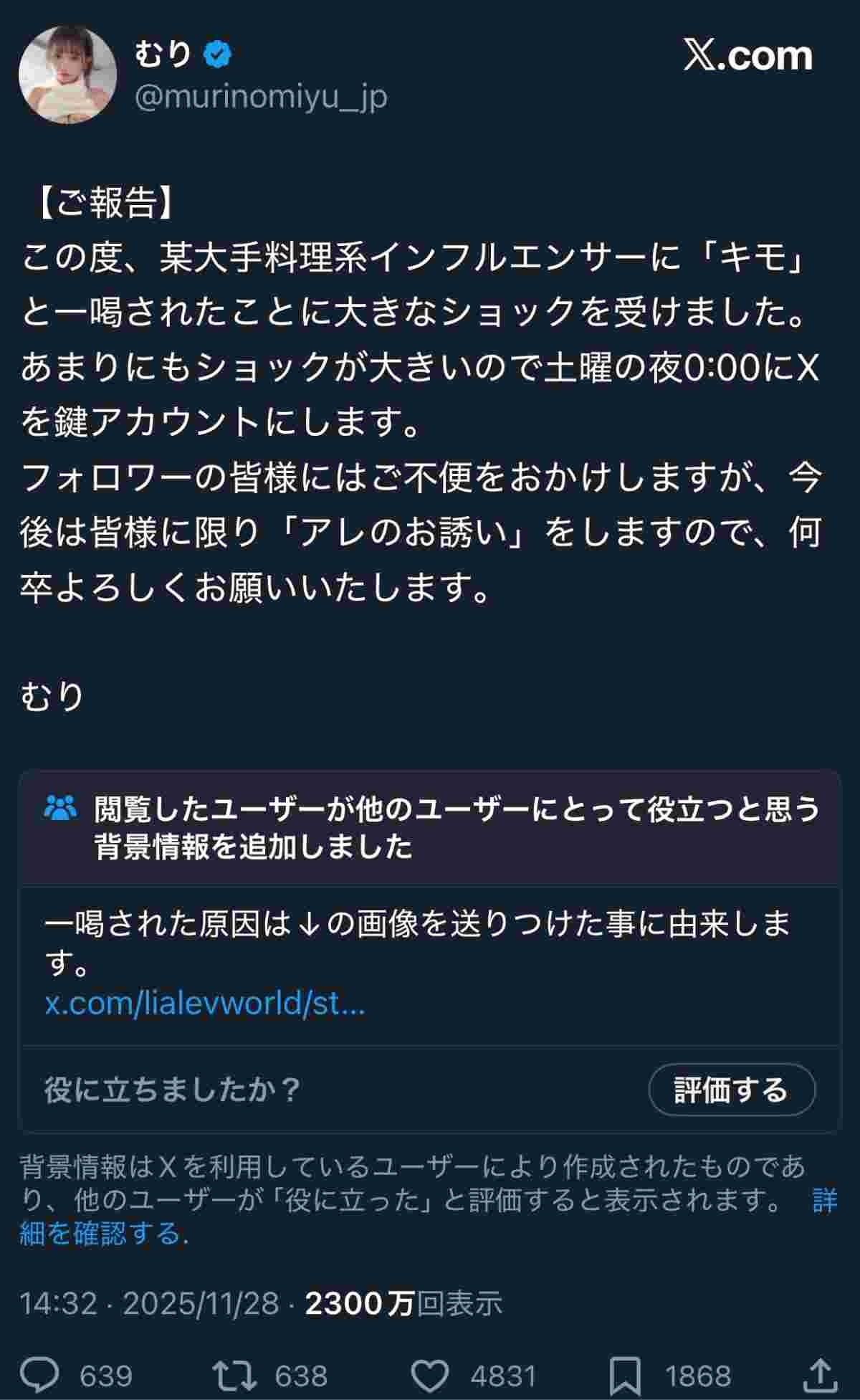Open むり's profile picture
The height and width of the screenshot is (1400, 860).
(67, 75)
